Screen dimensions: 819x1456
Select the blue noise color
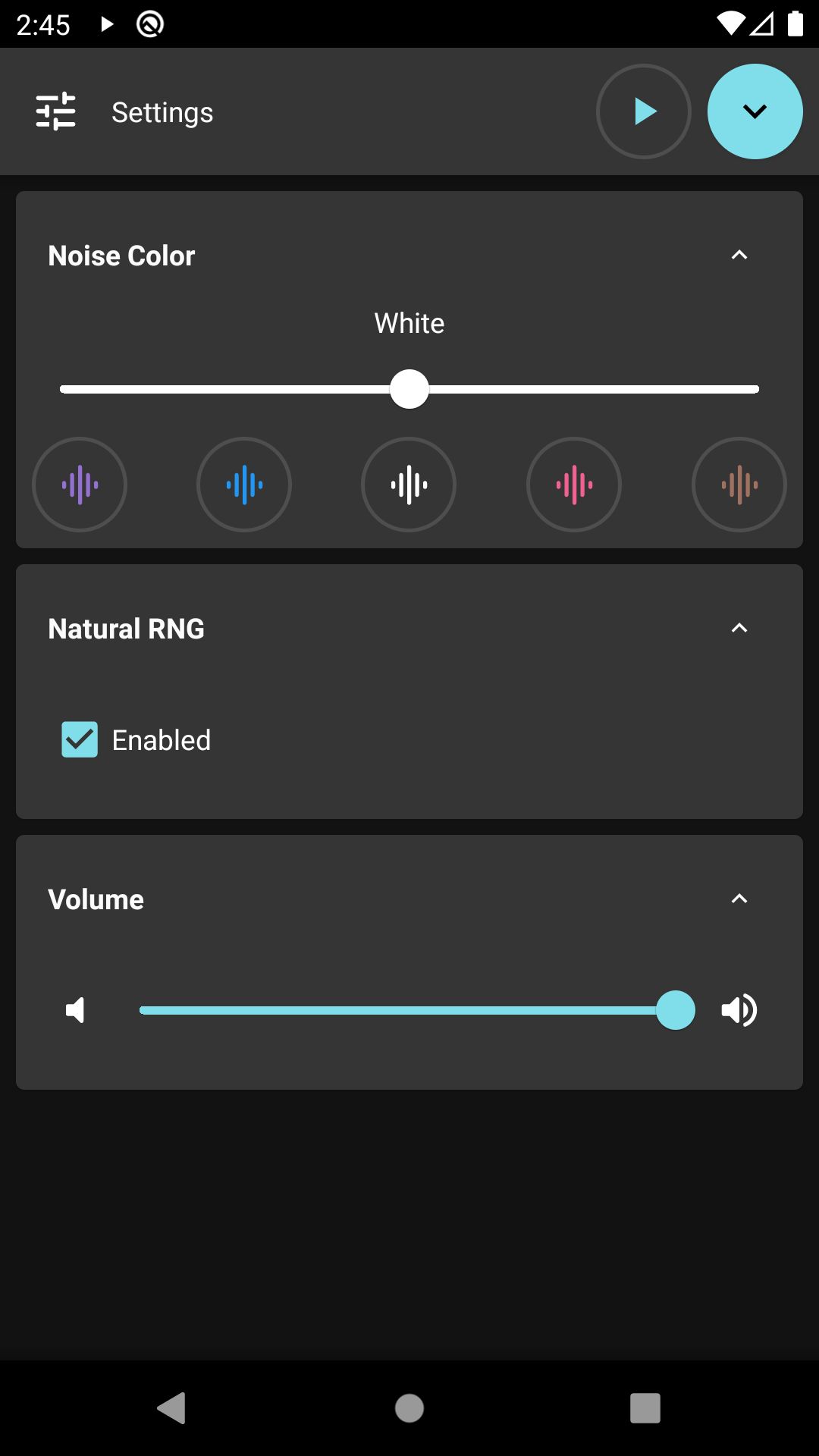click(244, 485)
